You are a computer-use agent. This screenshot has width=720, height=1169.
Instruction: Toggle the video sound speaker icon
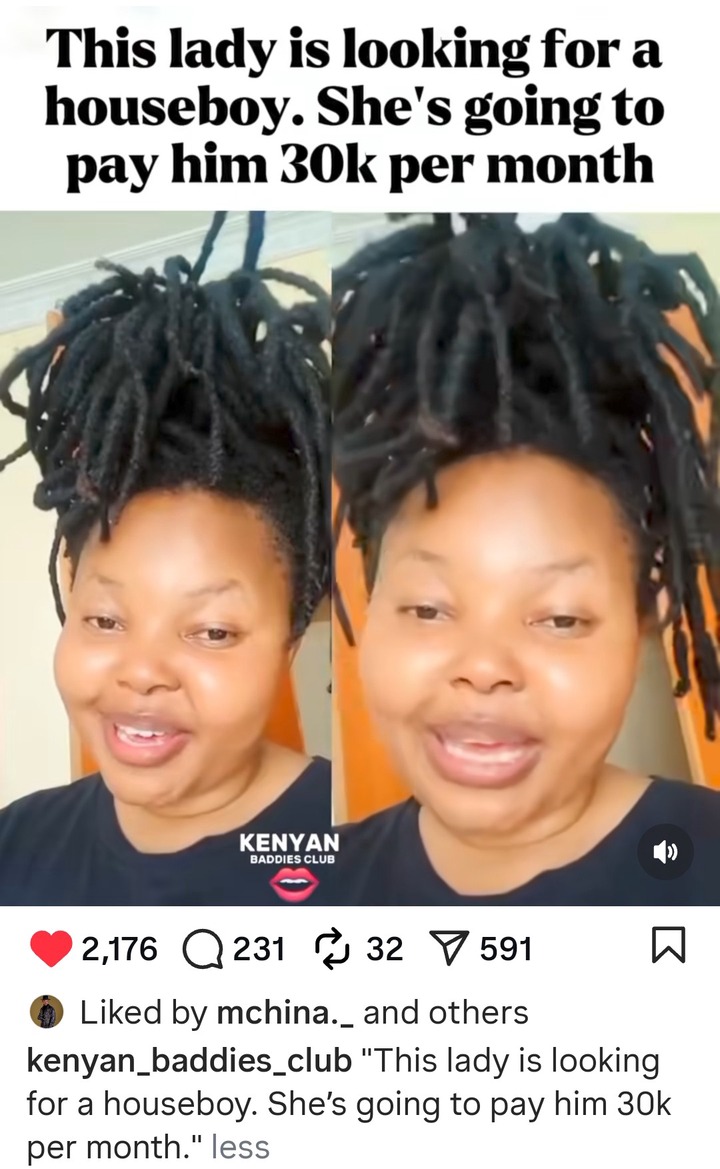click(x=665, y=852)
